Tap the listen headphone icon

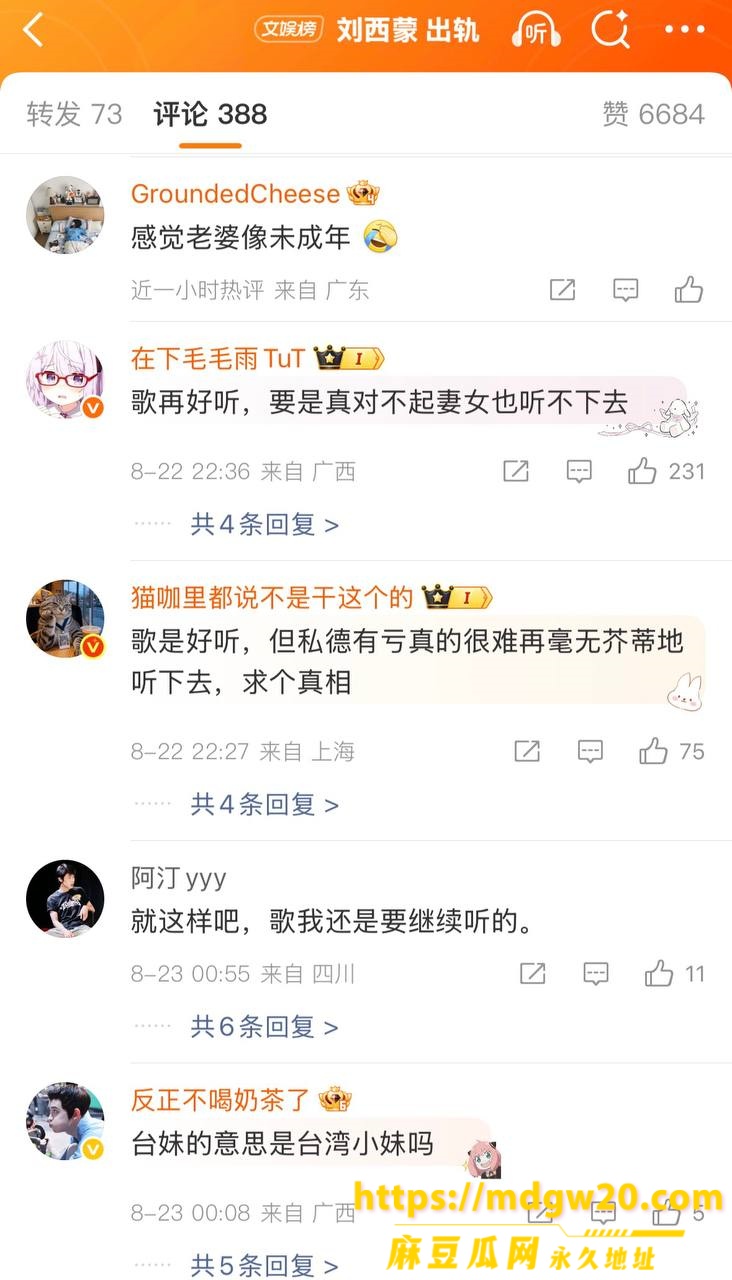coord(536,30)
